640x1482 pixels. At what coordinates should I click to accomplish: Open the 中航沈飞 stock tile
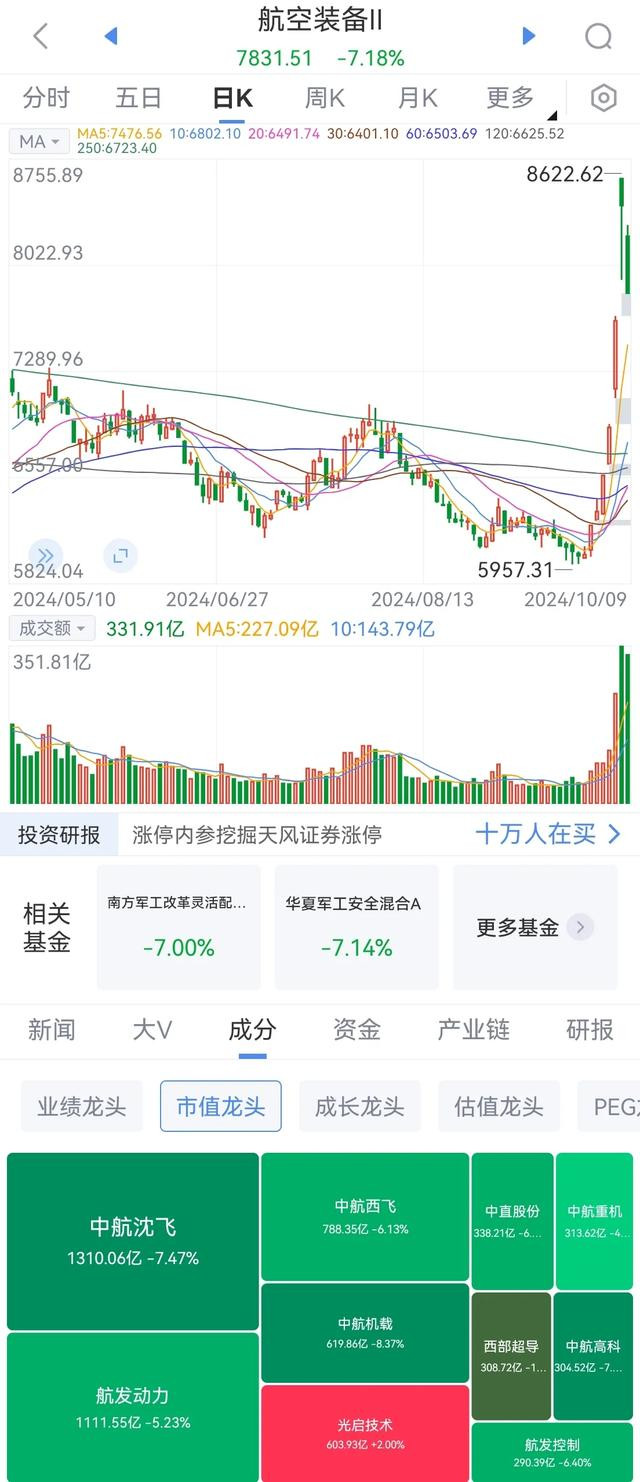pos(133,1240)
